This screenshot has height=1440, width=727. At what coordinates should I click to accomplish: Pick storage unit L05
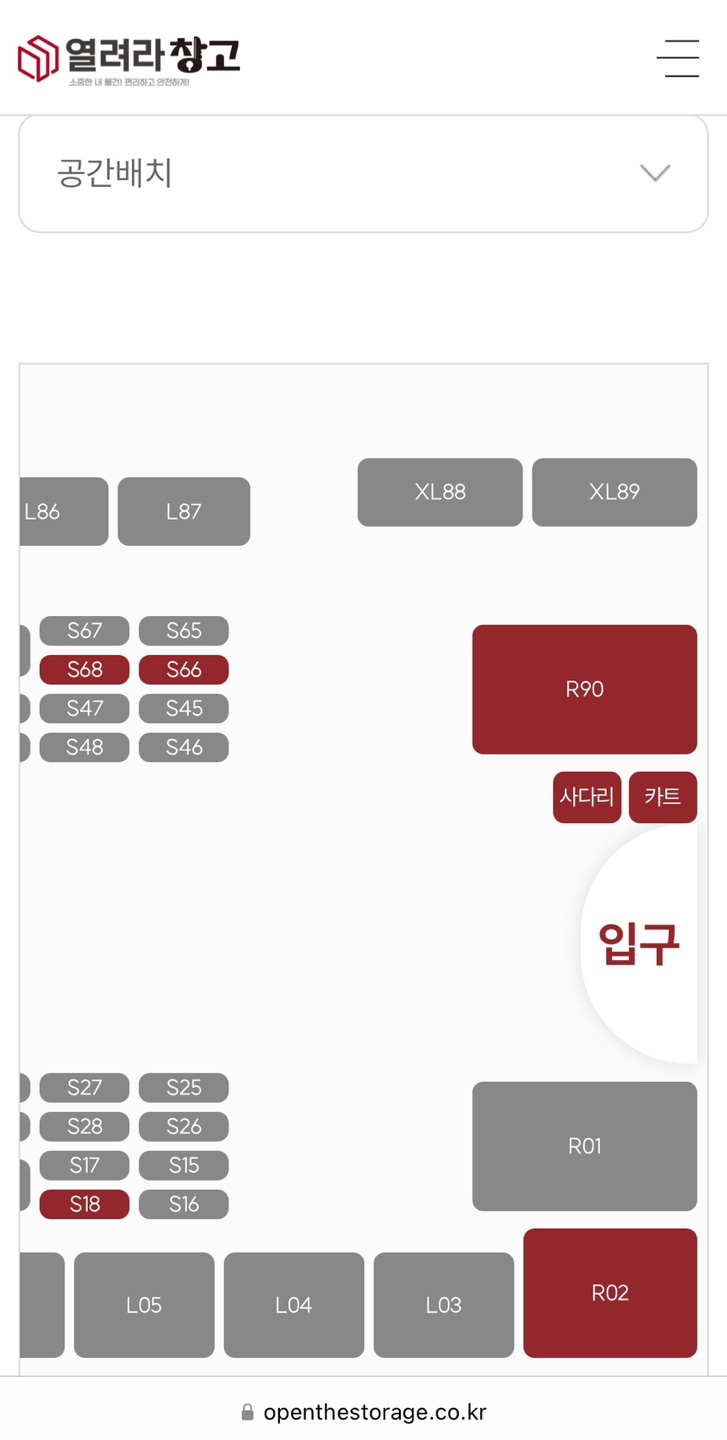click(144, 1305)
